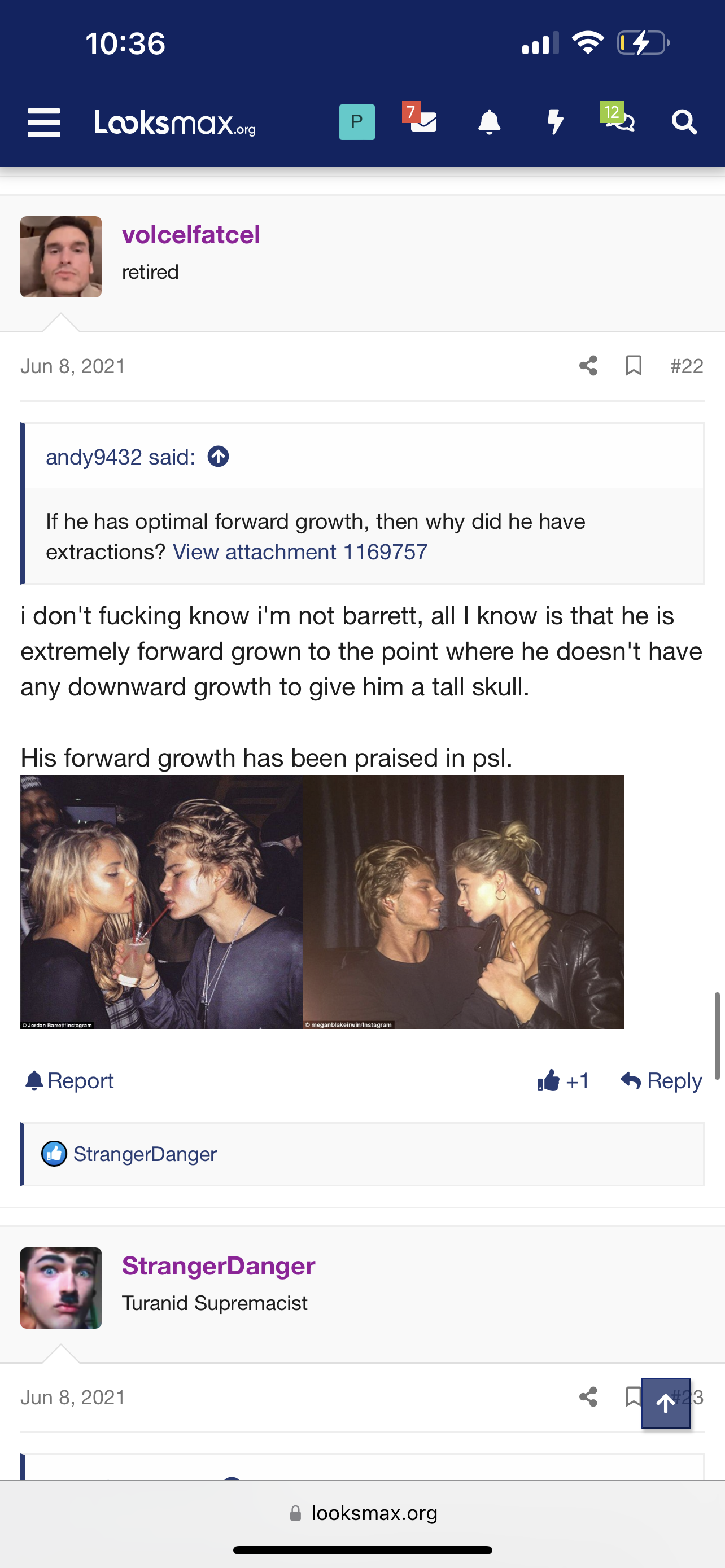Image resolution: width=725 pixels, height=1568 pixels.
Task: Bookmark post #22
Action: (634, 366)
